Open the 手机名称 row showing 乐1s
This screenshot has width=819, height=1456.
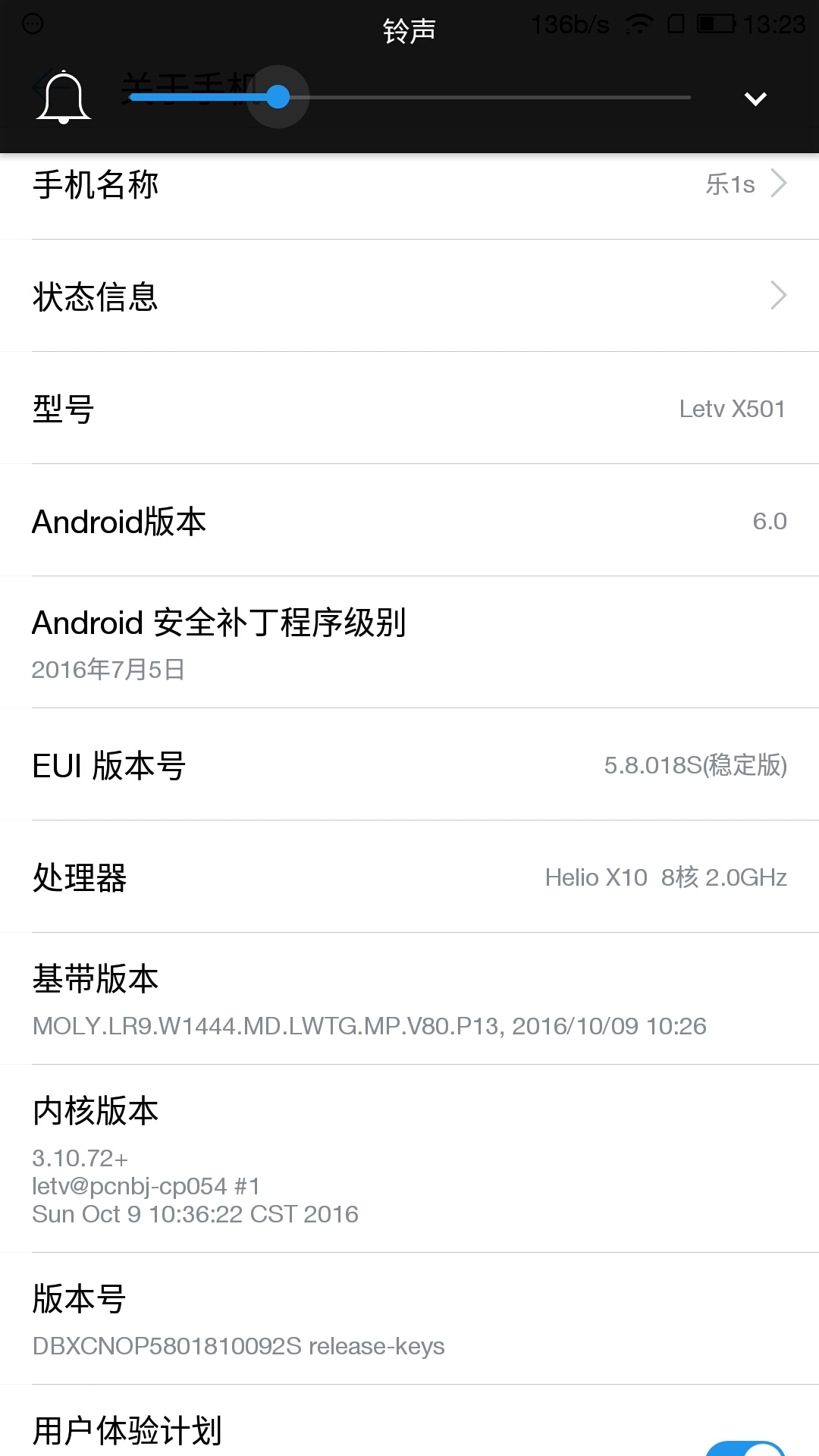click(x=409, y=184)
